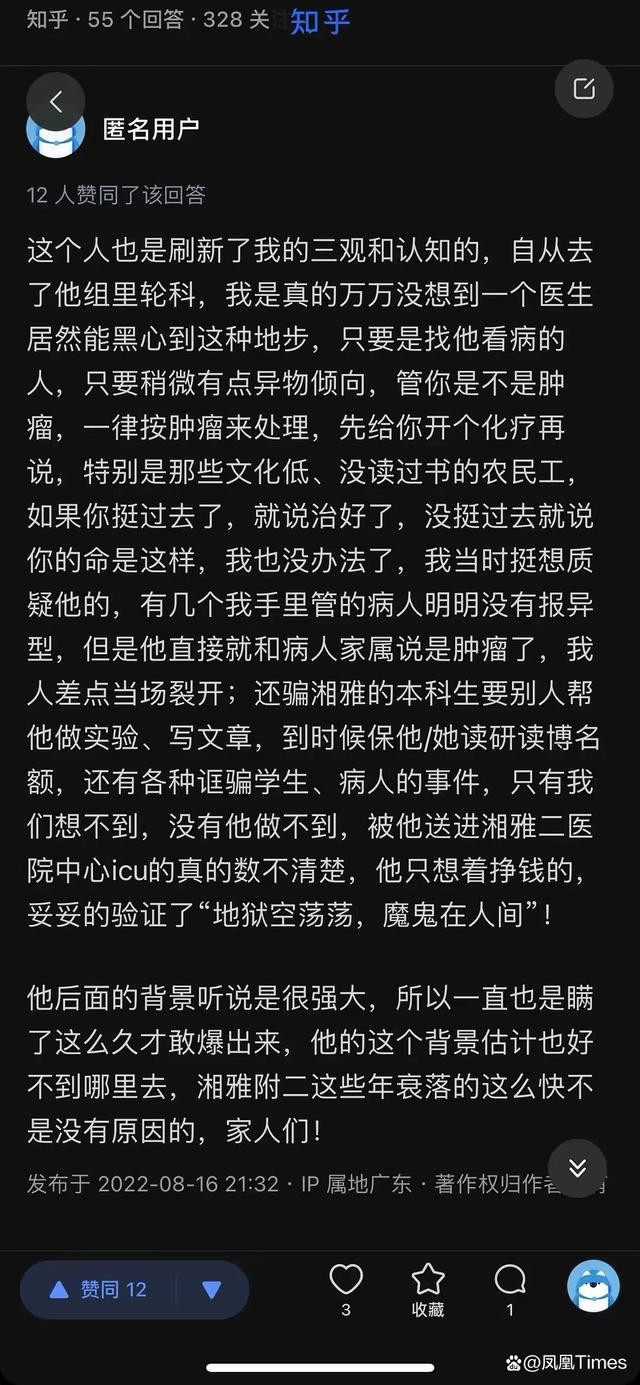Open the write answer edit icon

pos(584,89)
